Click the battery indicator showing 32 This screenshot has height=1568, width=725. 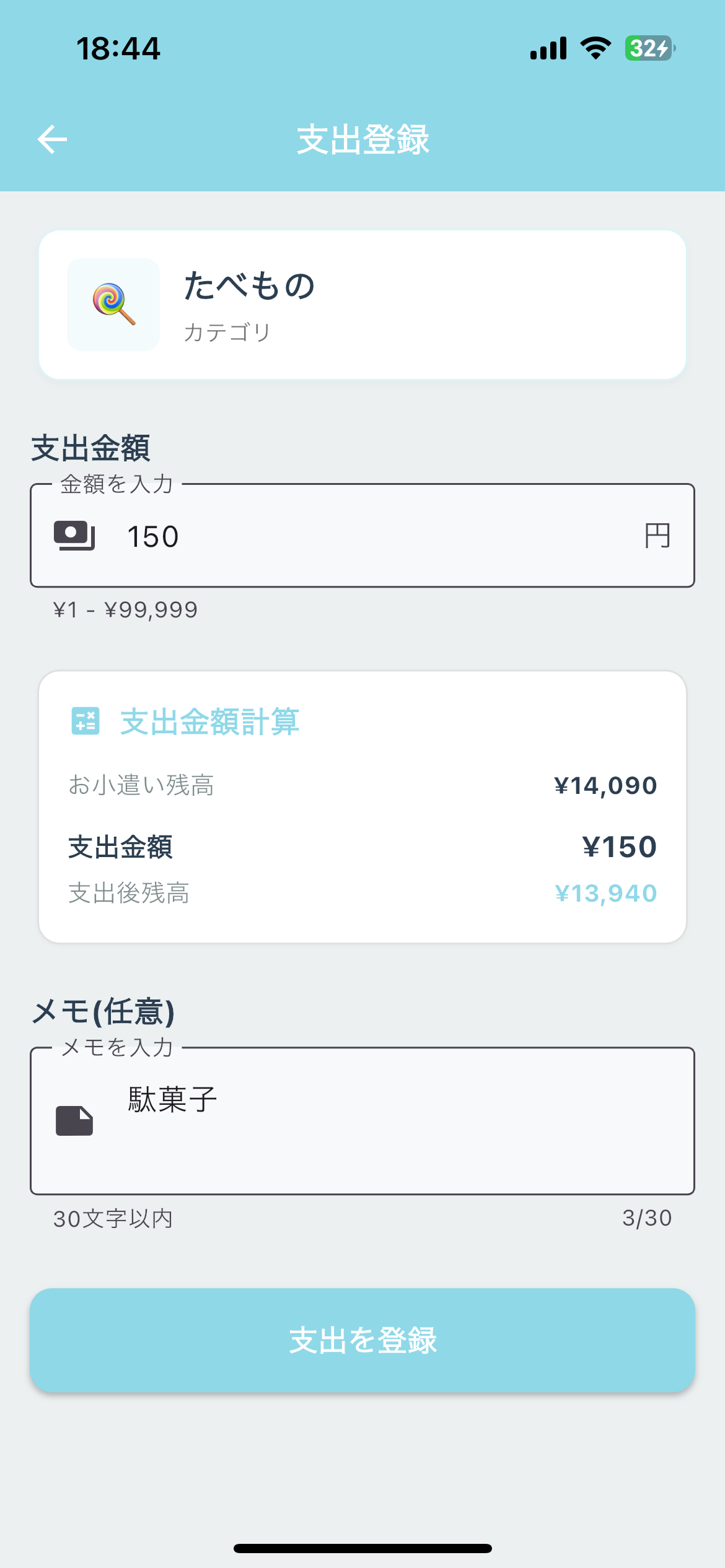[648, 48]
